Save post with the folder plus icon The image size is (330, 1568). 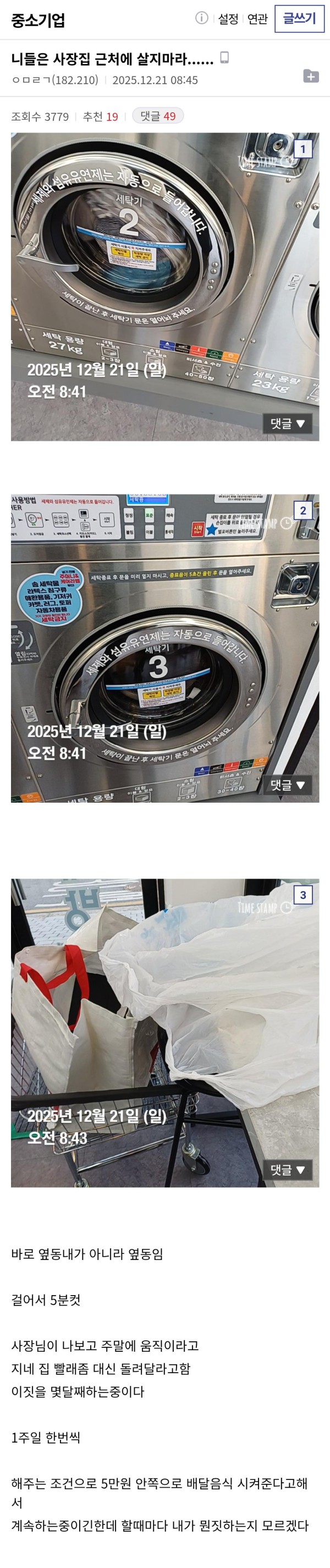(x=311, y=76)
